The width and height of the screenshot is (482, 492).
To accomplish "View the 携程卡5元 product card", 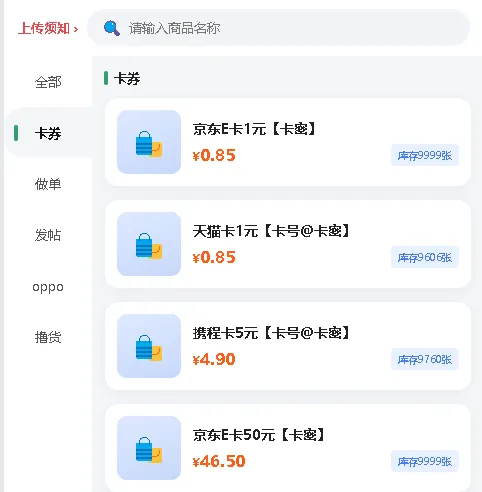I will click(x=288, y=346).
